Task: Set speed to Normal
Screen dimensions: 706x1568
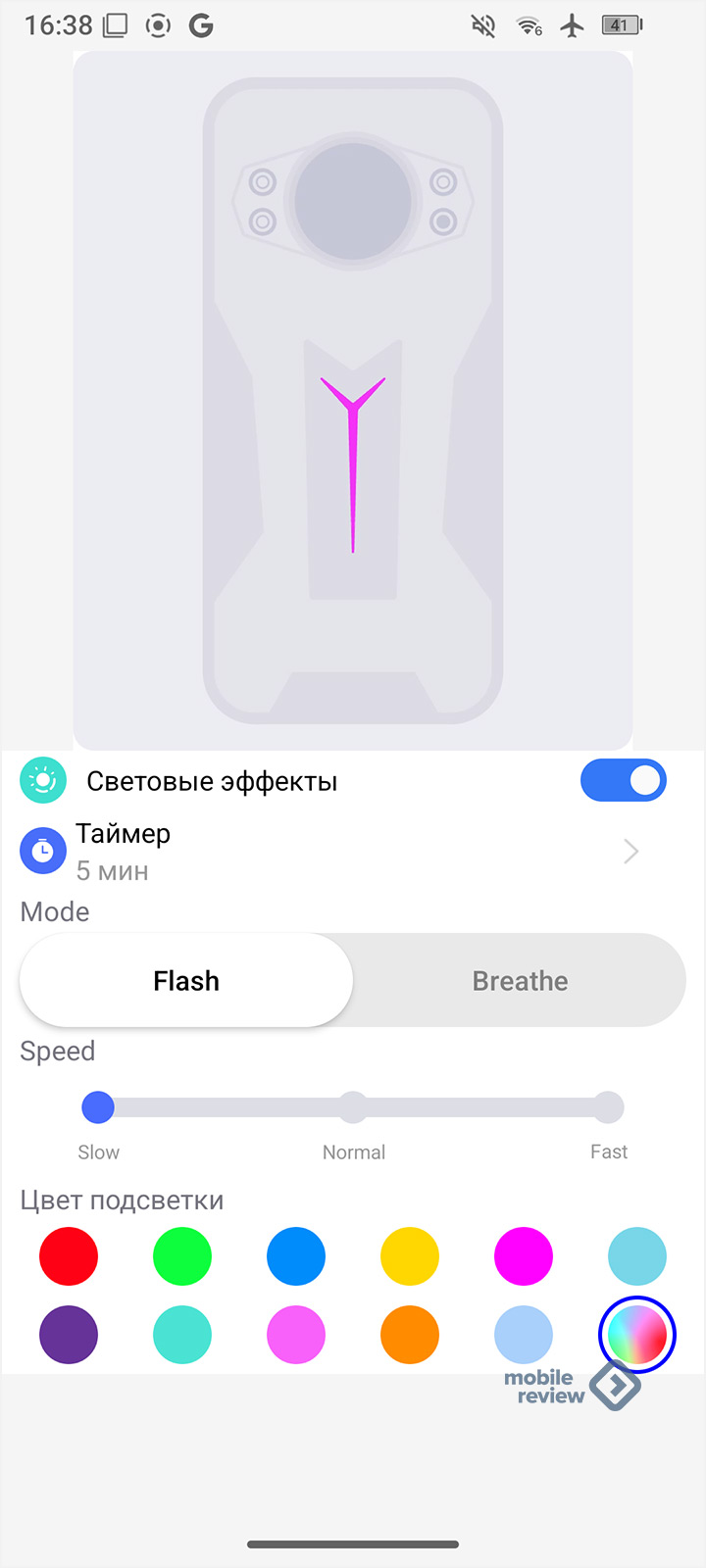Action: [x=353, y=1107]
